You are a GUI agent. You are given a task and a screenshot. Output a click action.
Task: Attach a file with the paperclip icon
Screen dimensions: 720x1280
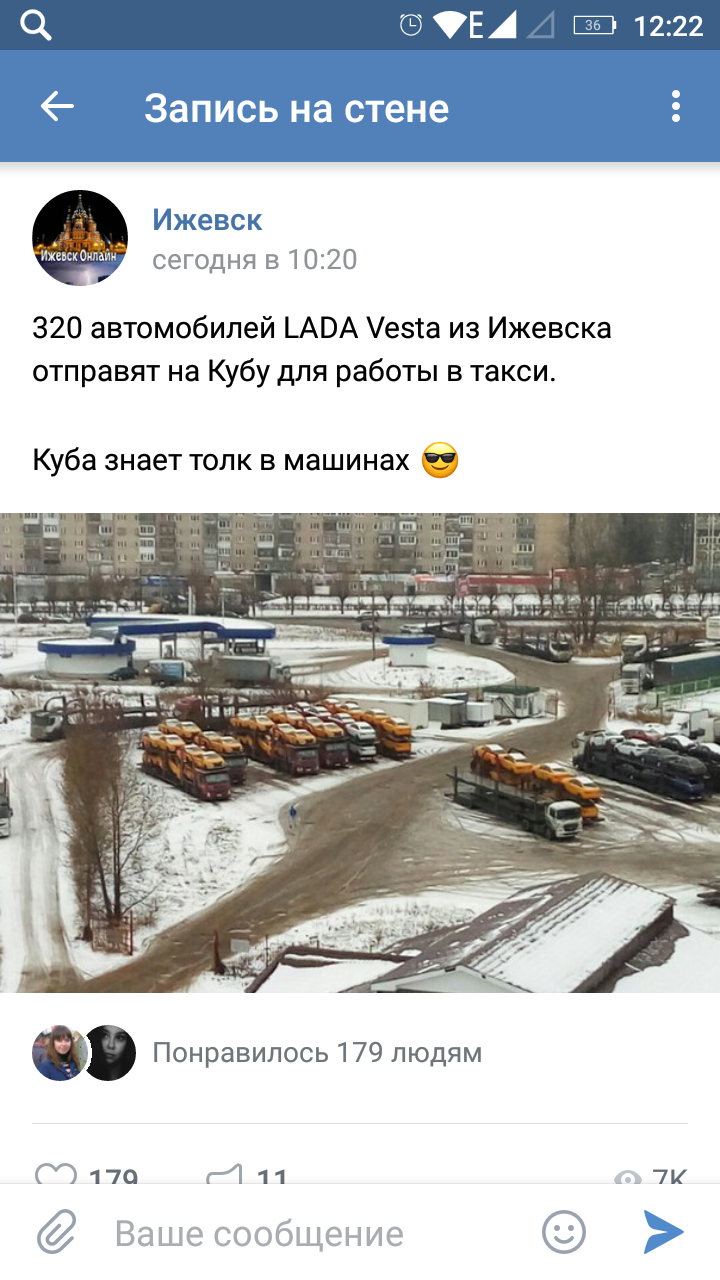tap(57, 1233)
